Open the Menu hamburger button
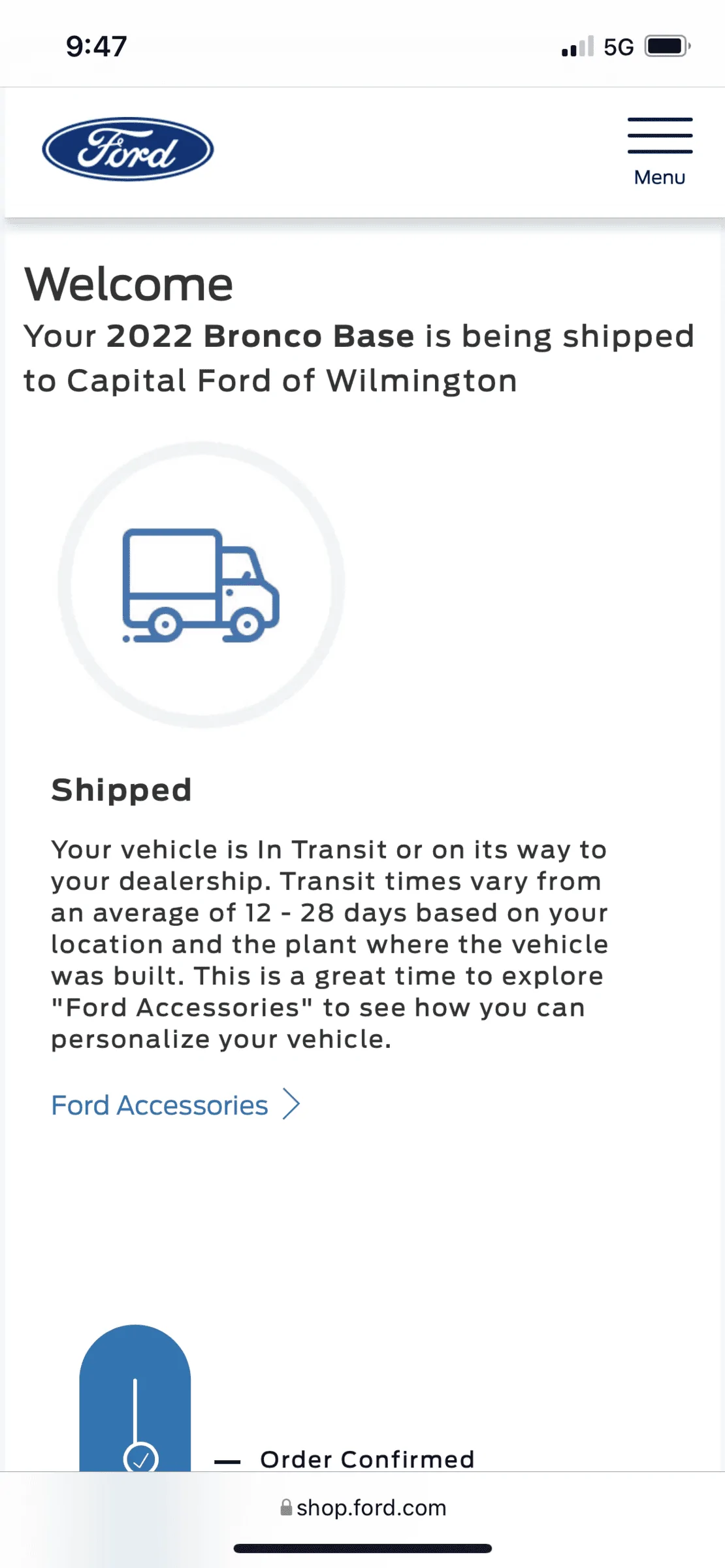The width and height of the screenshot is (725, 1568). click(660, 152)
